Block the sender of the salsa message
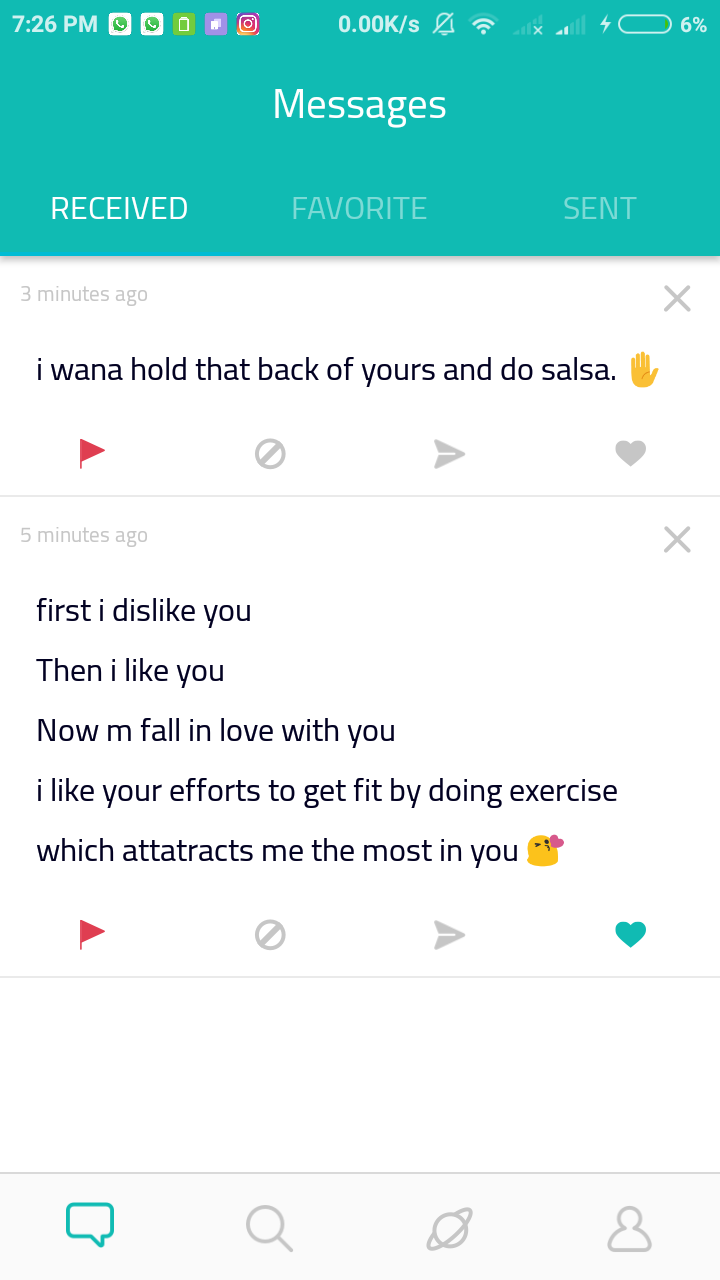Viewport: 720px width, 1280px height. 270,454
